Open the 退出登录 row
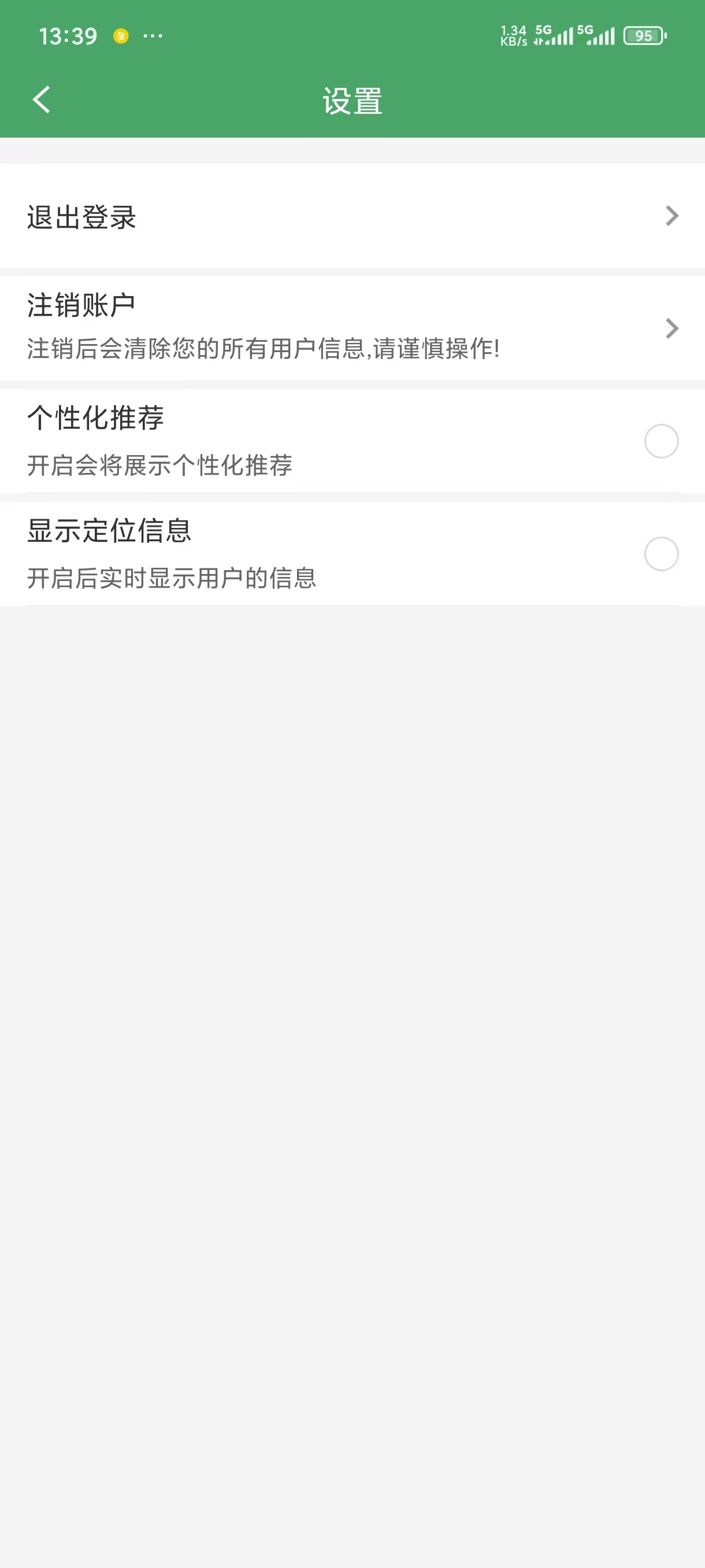The width and height of the screenshot is (705, 1568). pyautogui.click(x=352, y=216)
